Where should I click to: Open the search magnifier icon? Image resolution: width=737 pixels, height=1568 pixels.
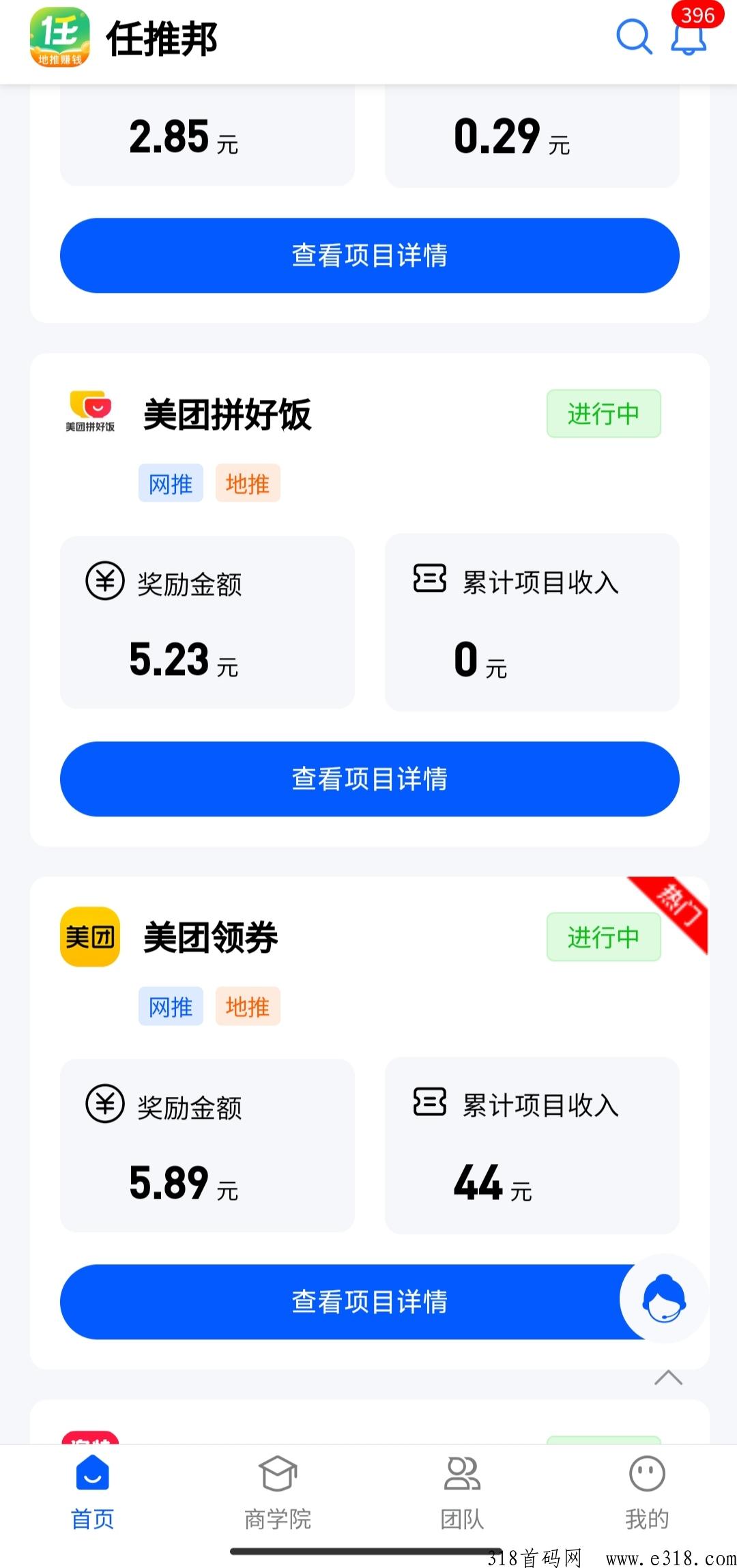pyautogui.click(x=634, y=36)
